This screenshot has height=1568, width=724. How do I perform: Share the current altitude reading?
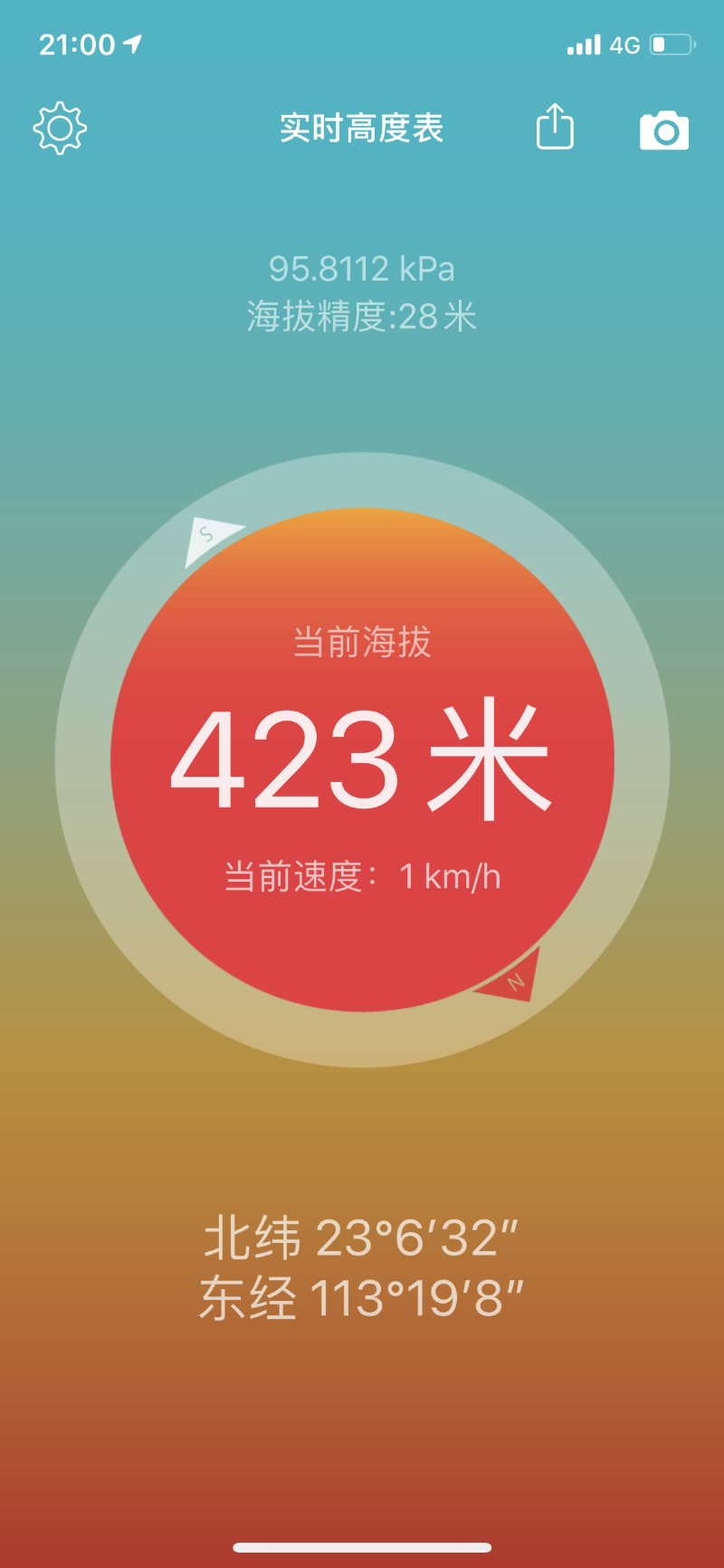tap(555, 127)
